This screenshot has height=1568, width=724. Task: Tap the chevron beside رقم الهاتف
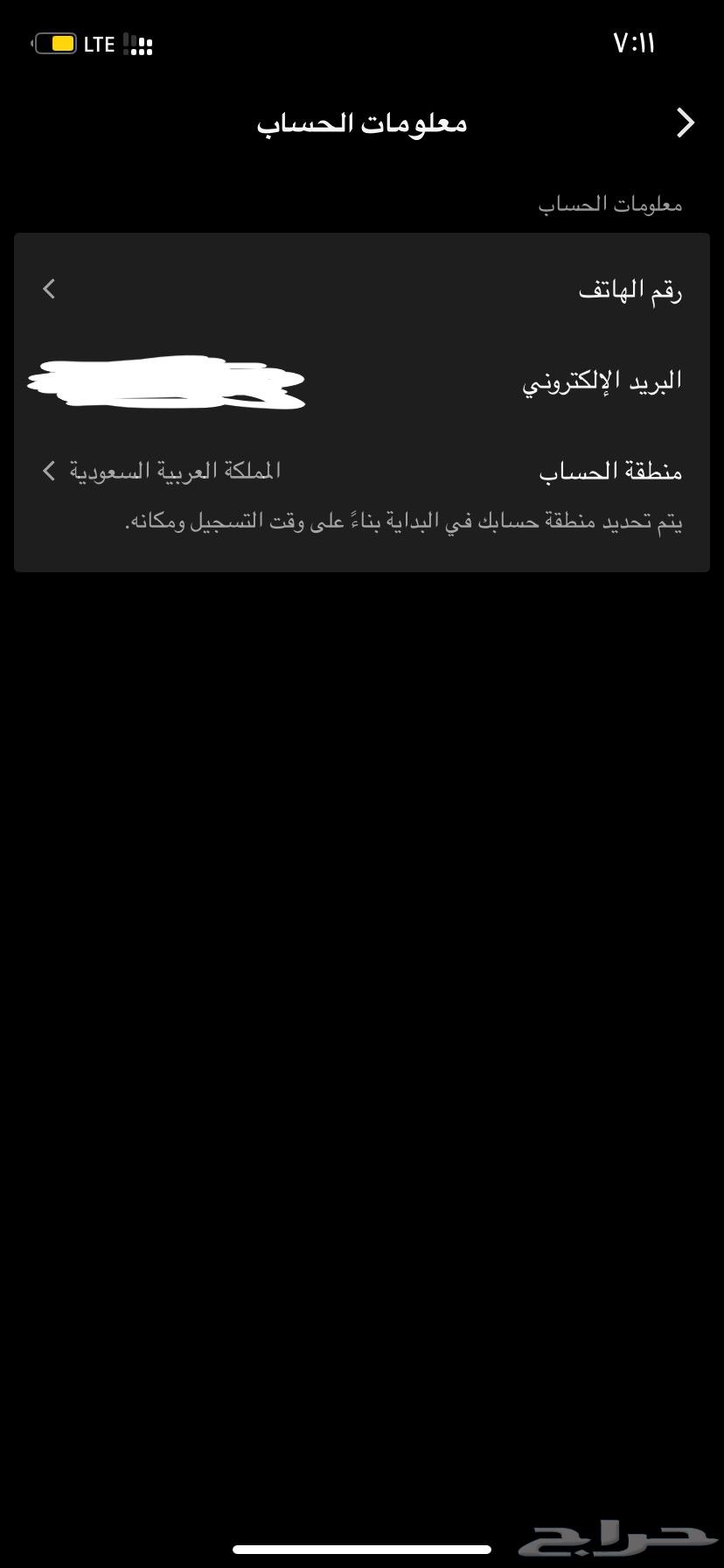point(48,289)
